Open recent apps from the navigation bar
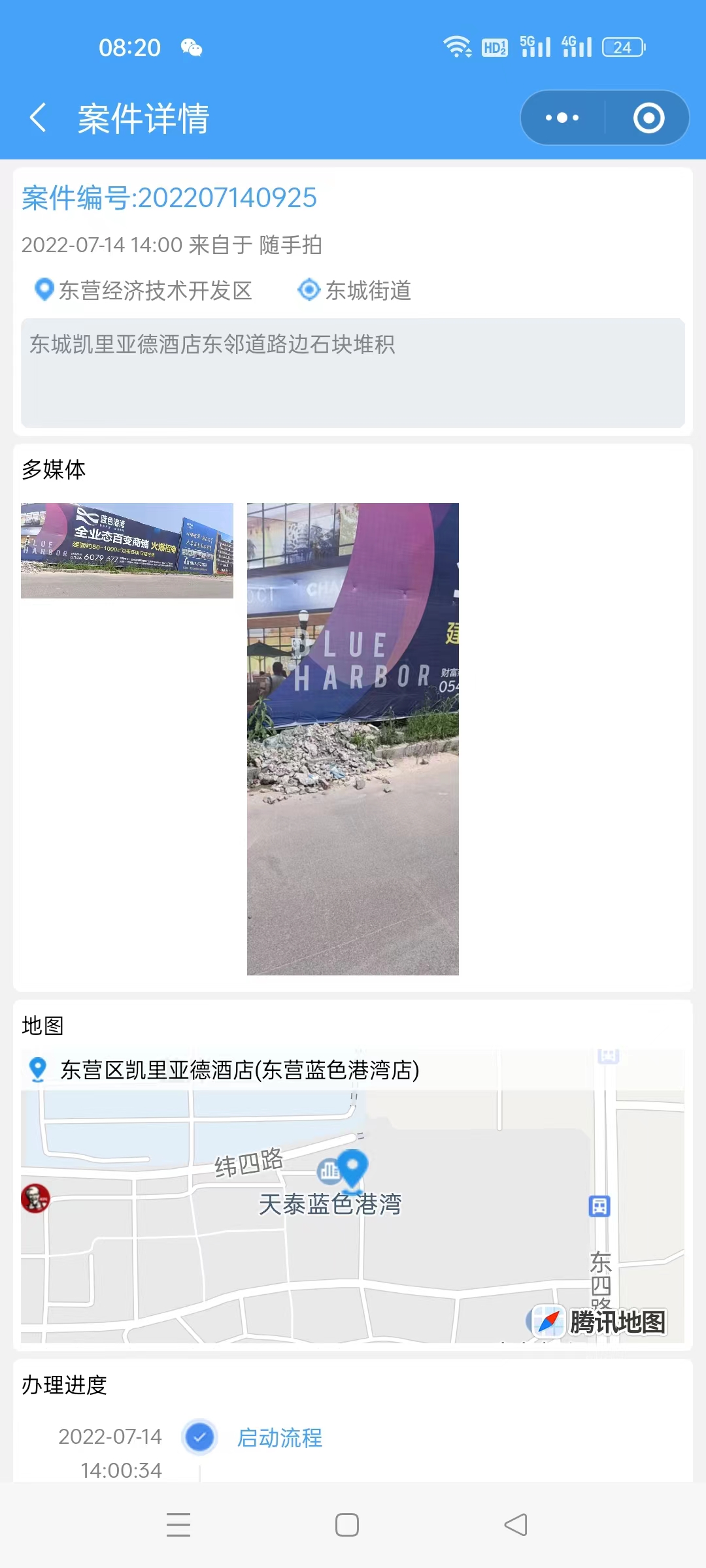 [x=178, y=1525]
